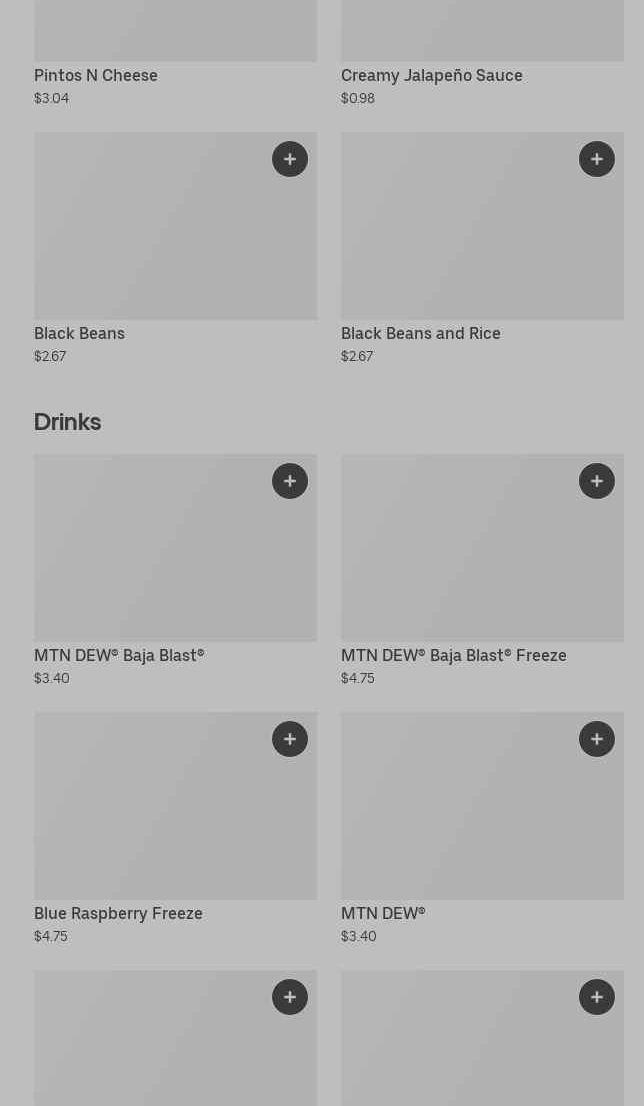This screenshot has width=644, height=1106.
Task: Tap the plus on the MTN DEW $3.40 card
Action: click(x=597, y=739)
